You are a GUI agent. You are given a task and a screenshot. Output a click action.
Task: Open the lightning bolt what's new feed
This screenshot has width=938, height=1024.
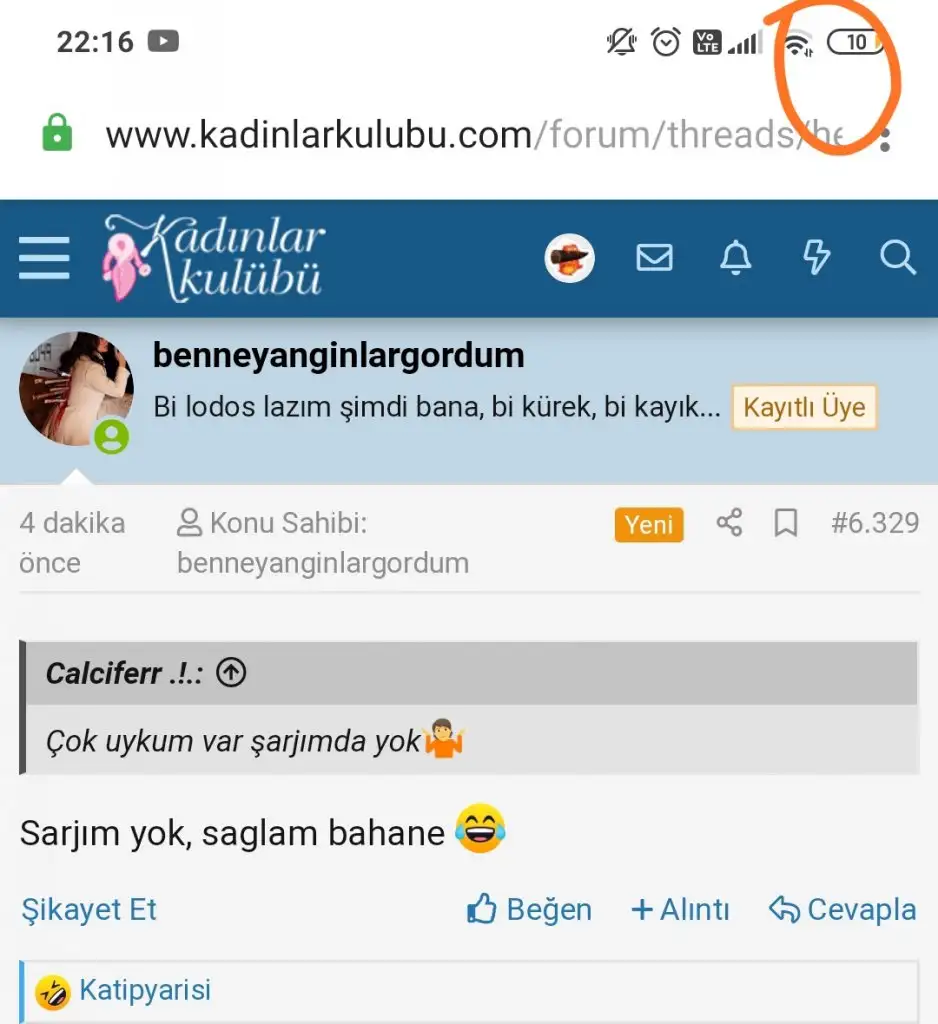click(817, 258)
